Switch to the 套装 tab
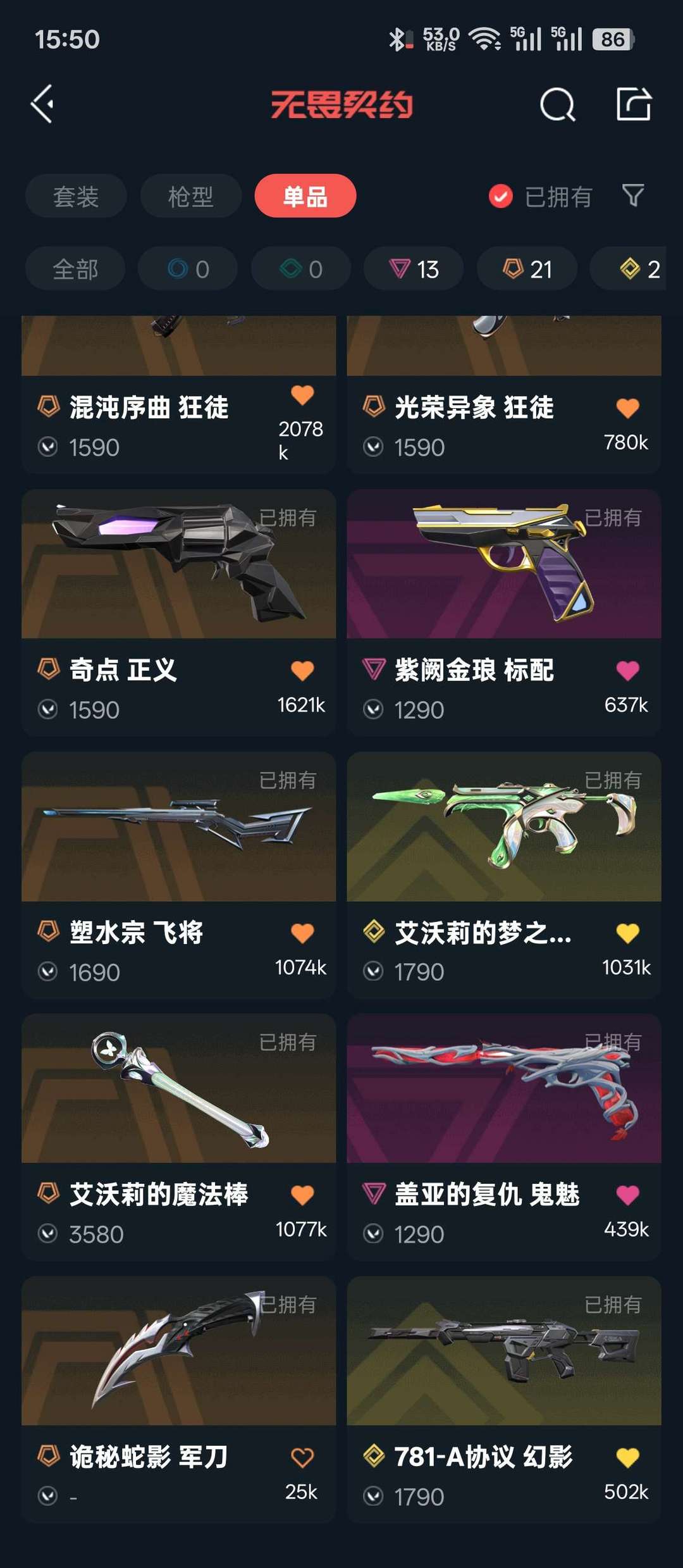The height and width of the screenshot is (1568, 683). (76, 196)
